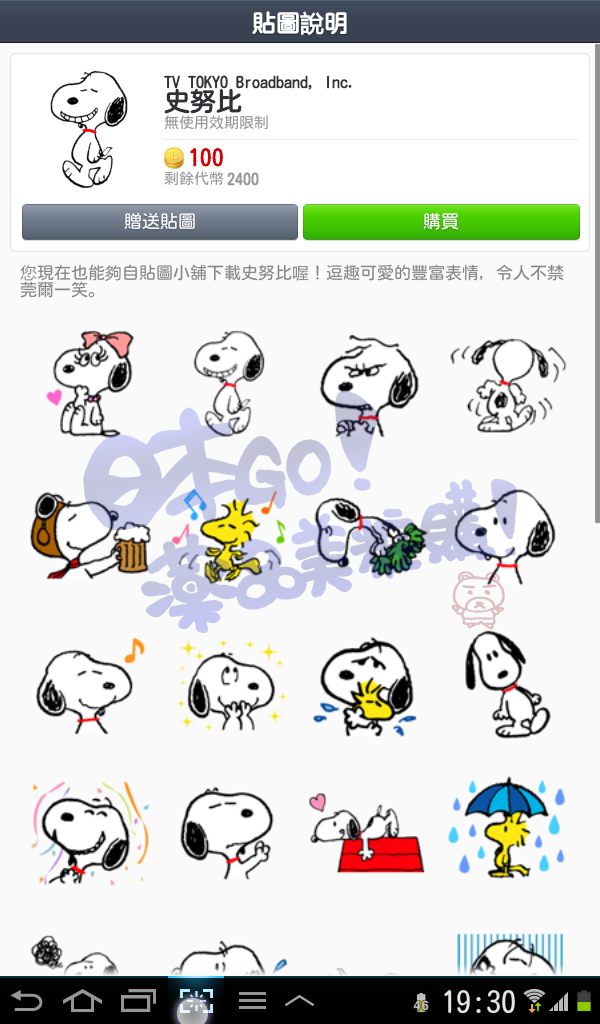
Task: Preview Belle sticker with pink bow
Action: [x=90, y=383]
